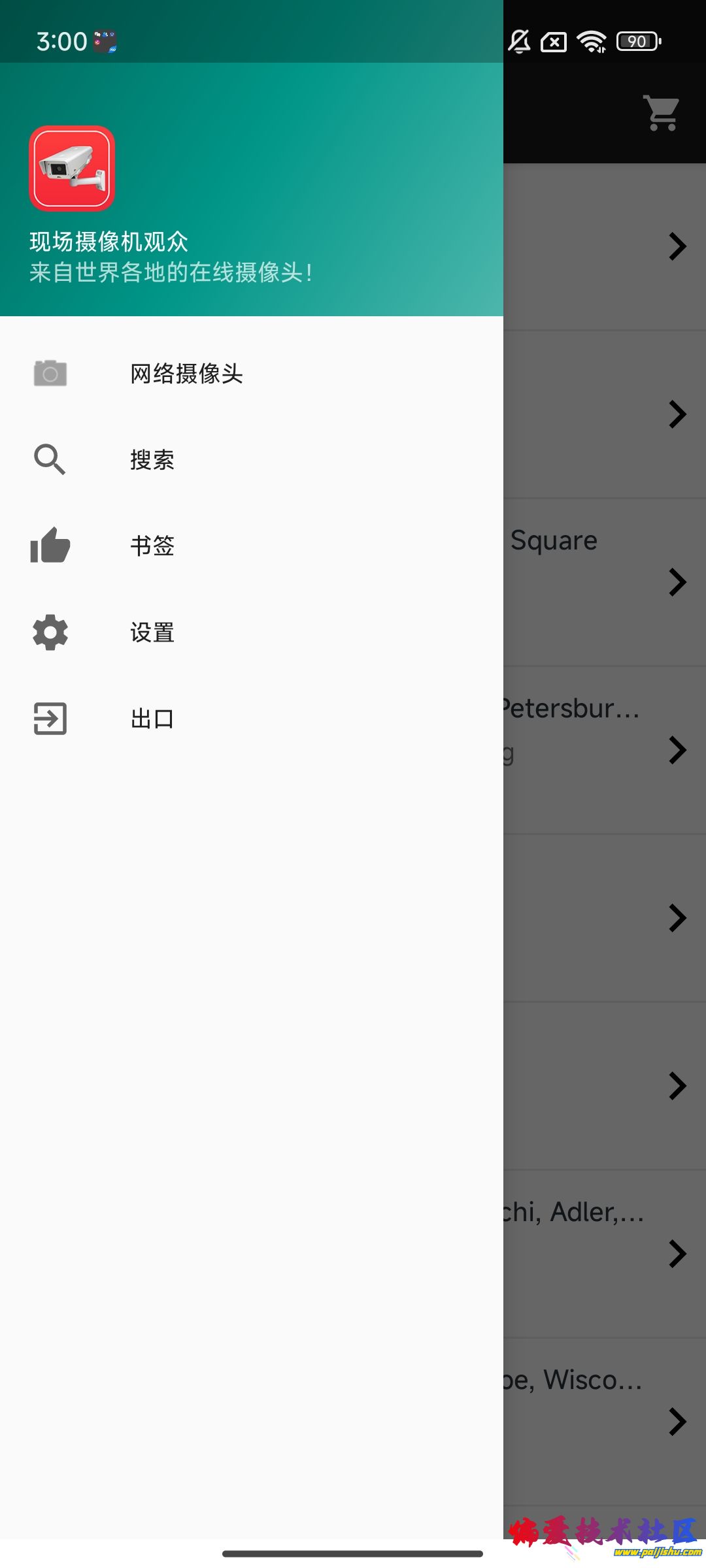Go to 设置 settings

[x=152, y=632]
